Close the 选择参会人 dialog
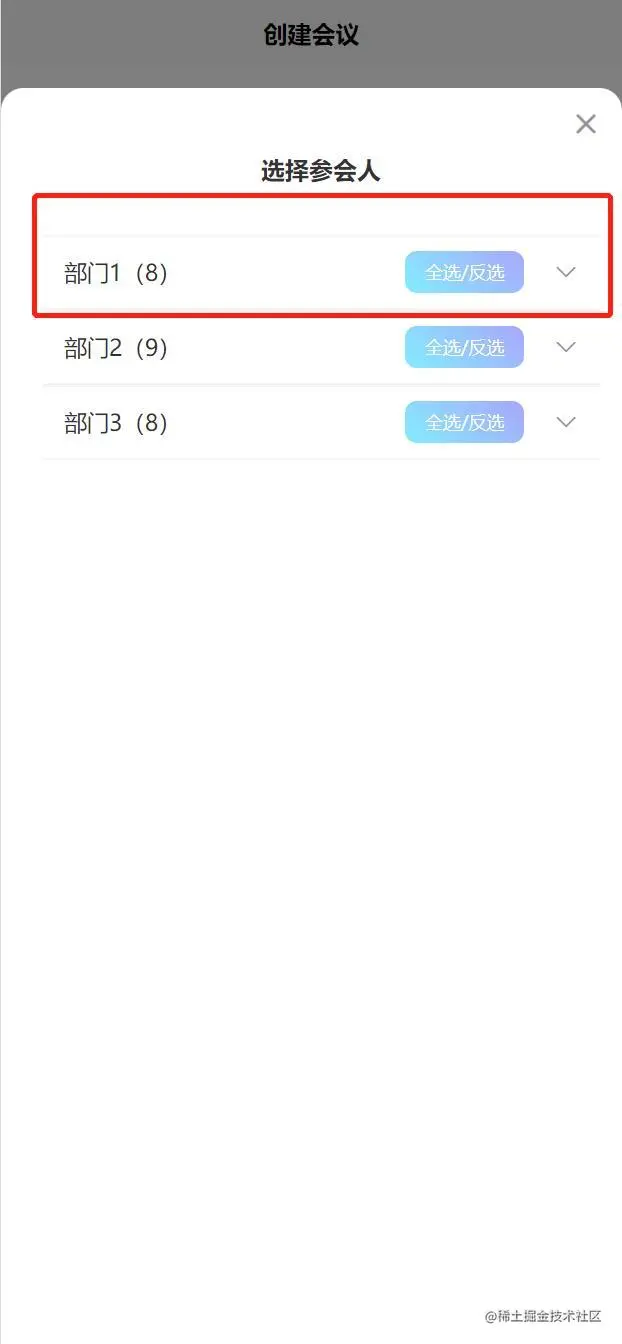The width and height of the screenshot is (622, 1344). (586, 124)
